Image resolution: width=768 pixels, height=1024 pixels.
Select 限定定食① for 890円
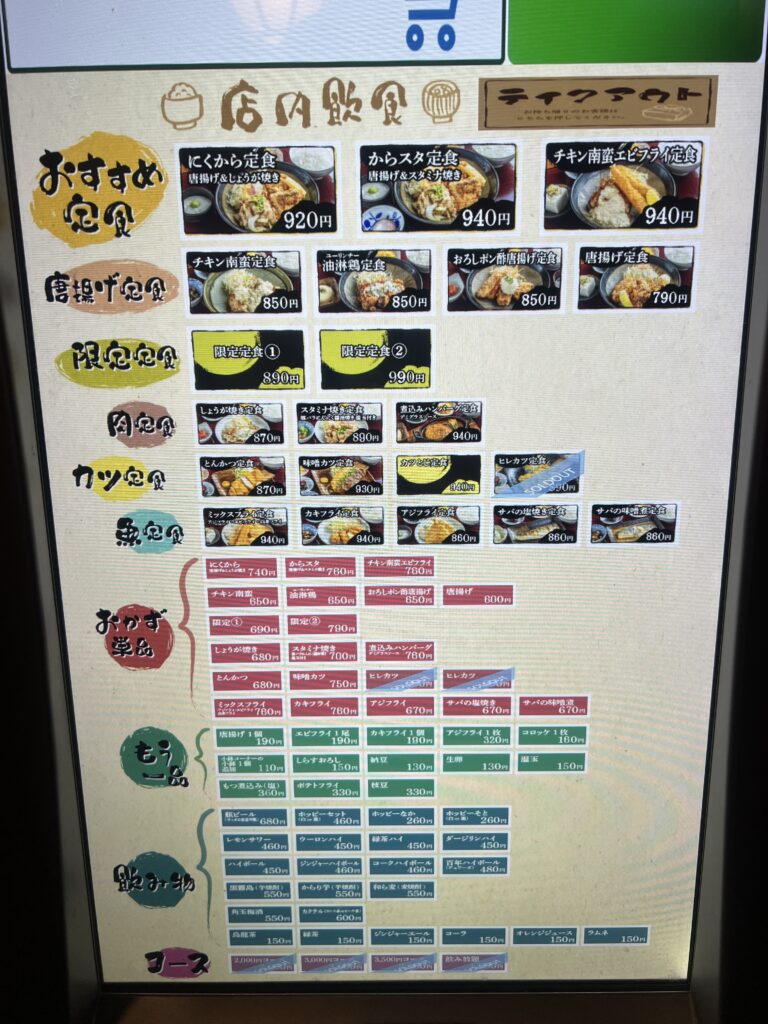(248, 360)
